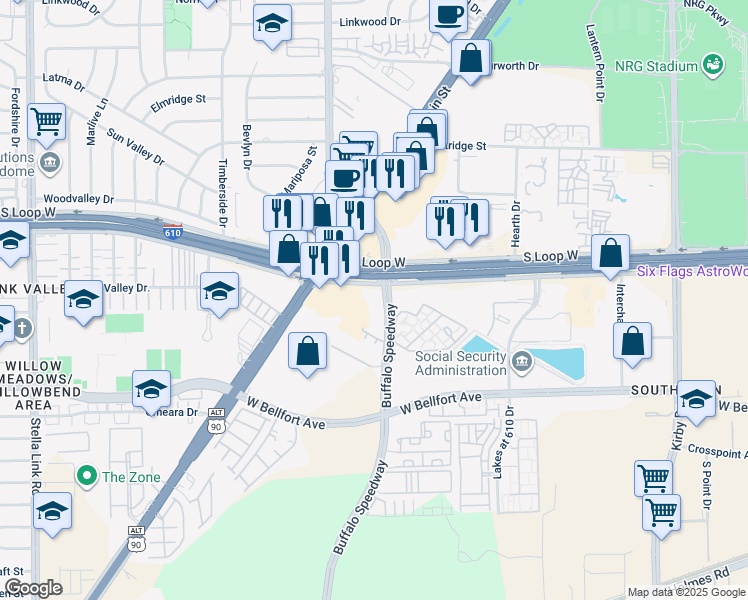748x600 pixels.
Task: Open the Google logo link
Action: tap(33, 589)
